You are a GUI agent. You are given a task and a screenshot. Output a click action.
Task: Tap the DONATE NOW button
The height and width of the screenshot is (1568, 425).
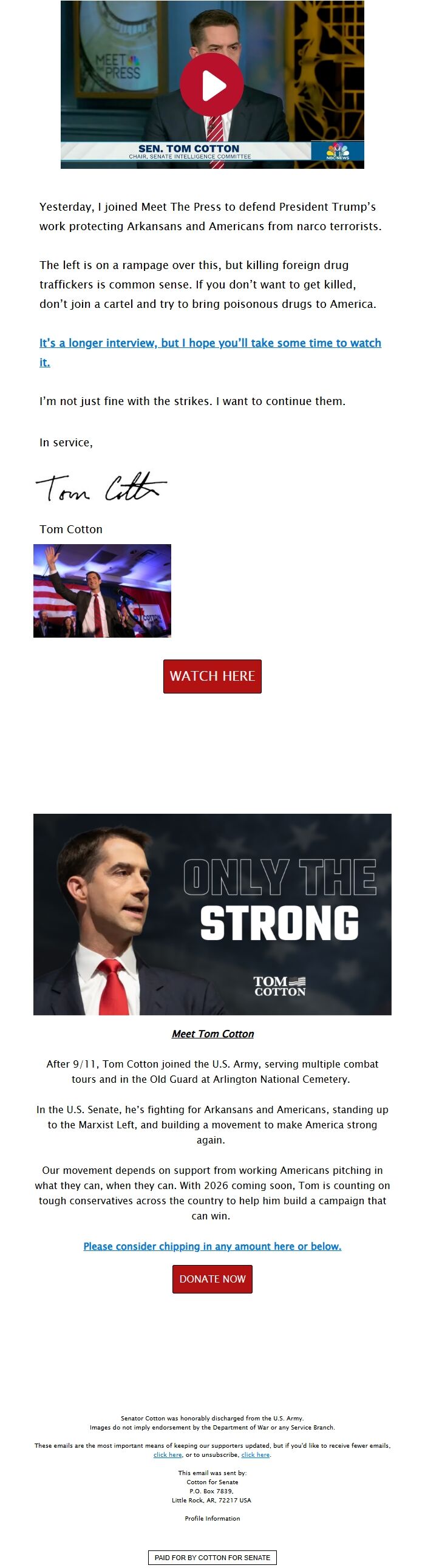coord(212,1279)
